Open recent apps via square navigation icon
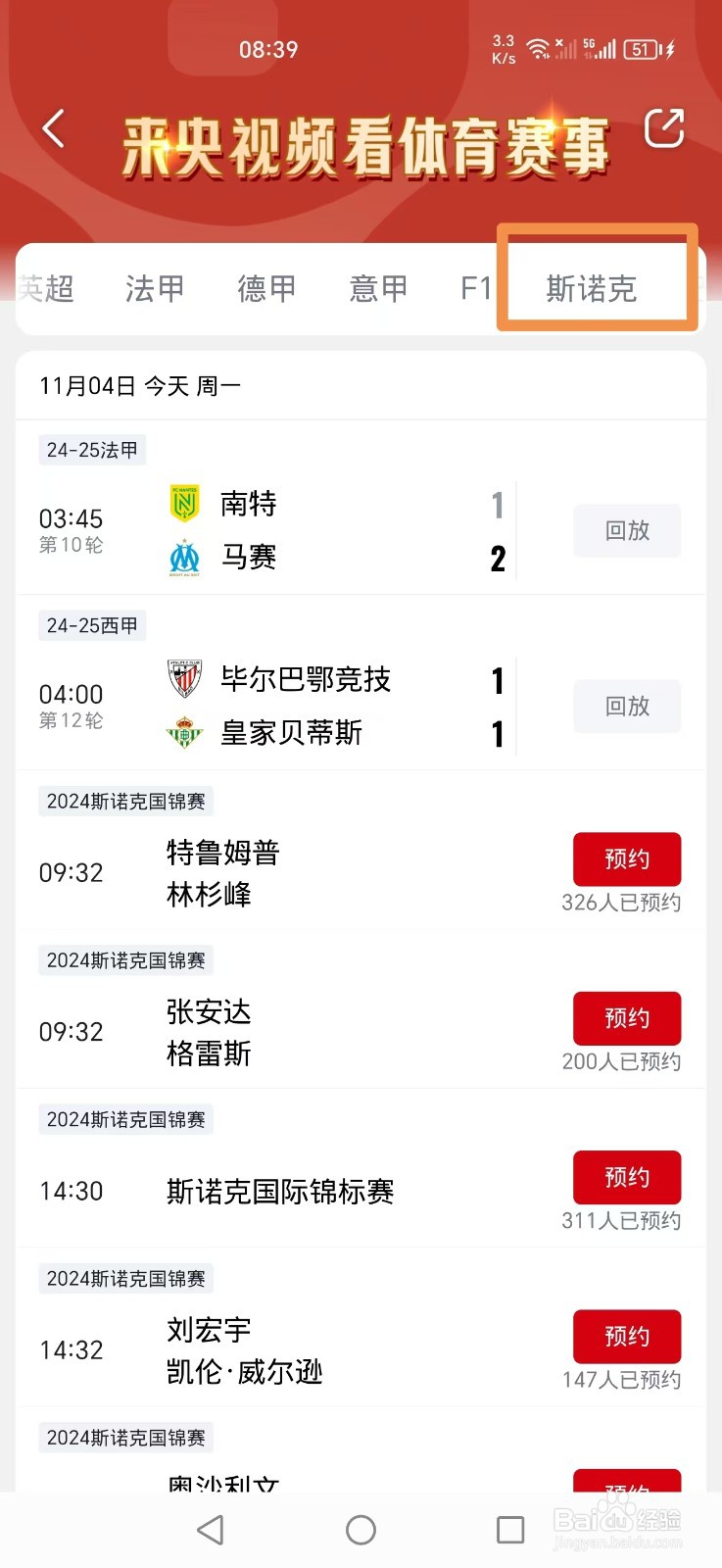722x1568 pixels. coord(510,1529)
